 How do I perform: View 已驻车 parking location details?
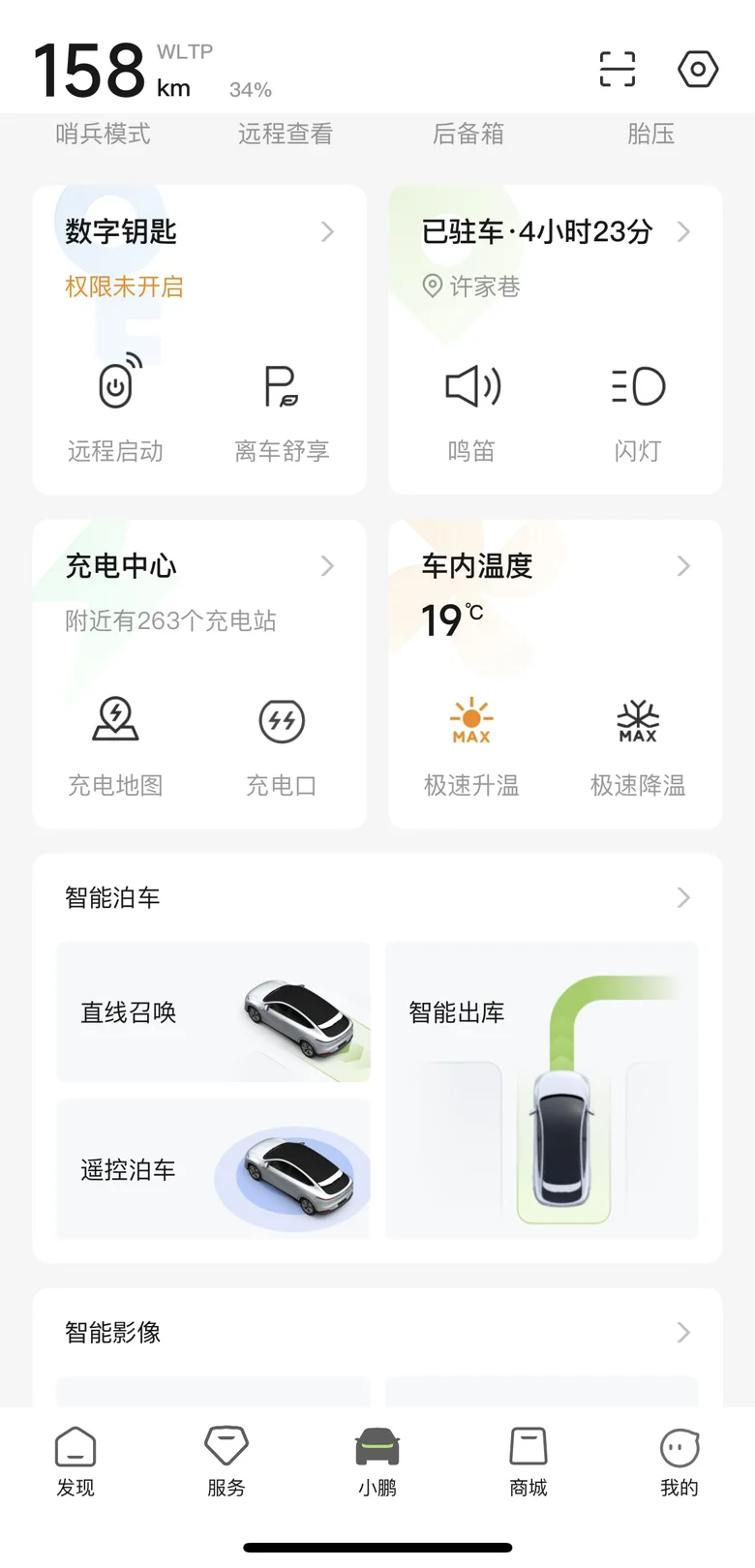555,232
